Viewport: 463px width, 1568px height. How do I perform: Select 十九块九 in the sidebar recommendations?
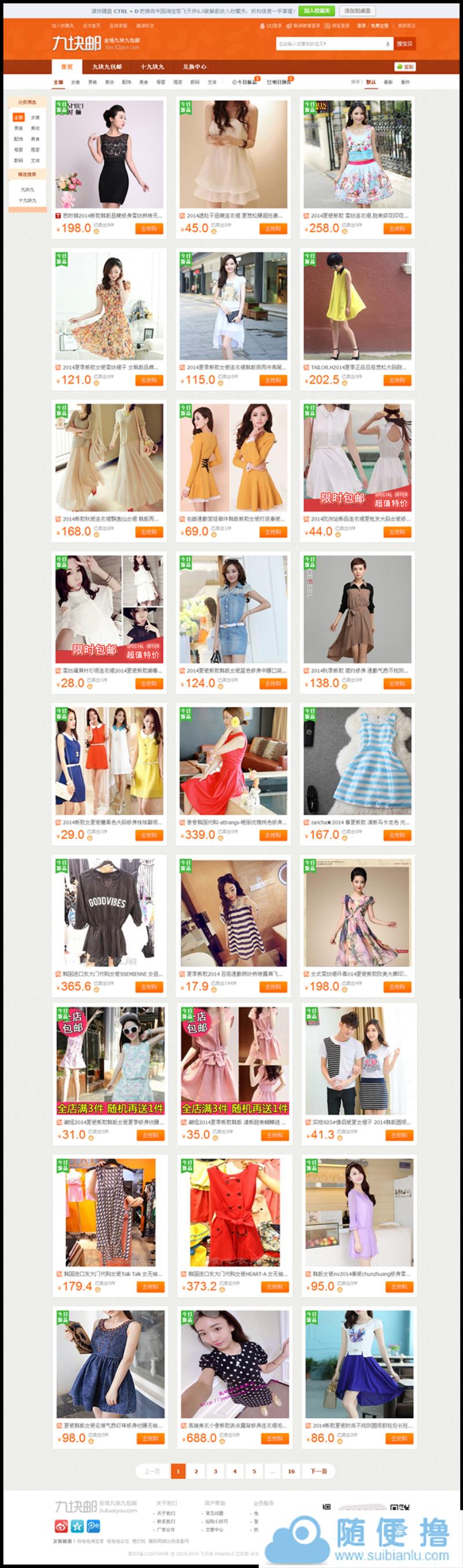(x=27, y=200)
